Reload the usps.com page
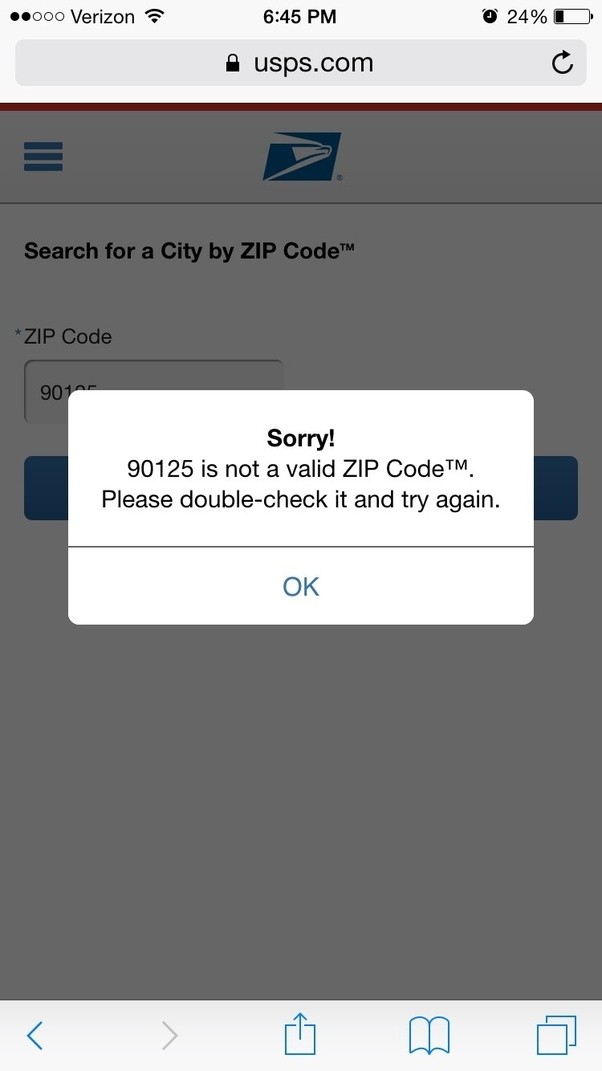This screenshot has height=1071, width=602. [x=563, y=64]
